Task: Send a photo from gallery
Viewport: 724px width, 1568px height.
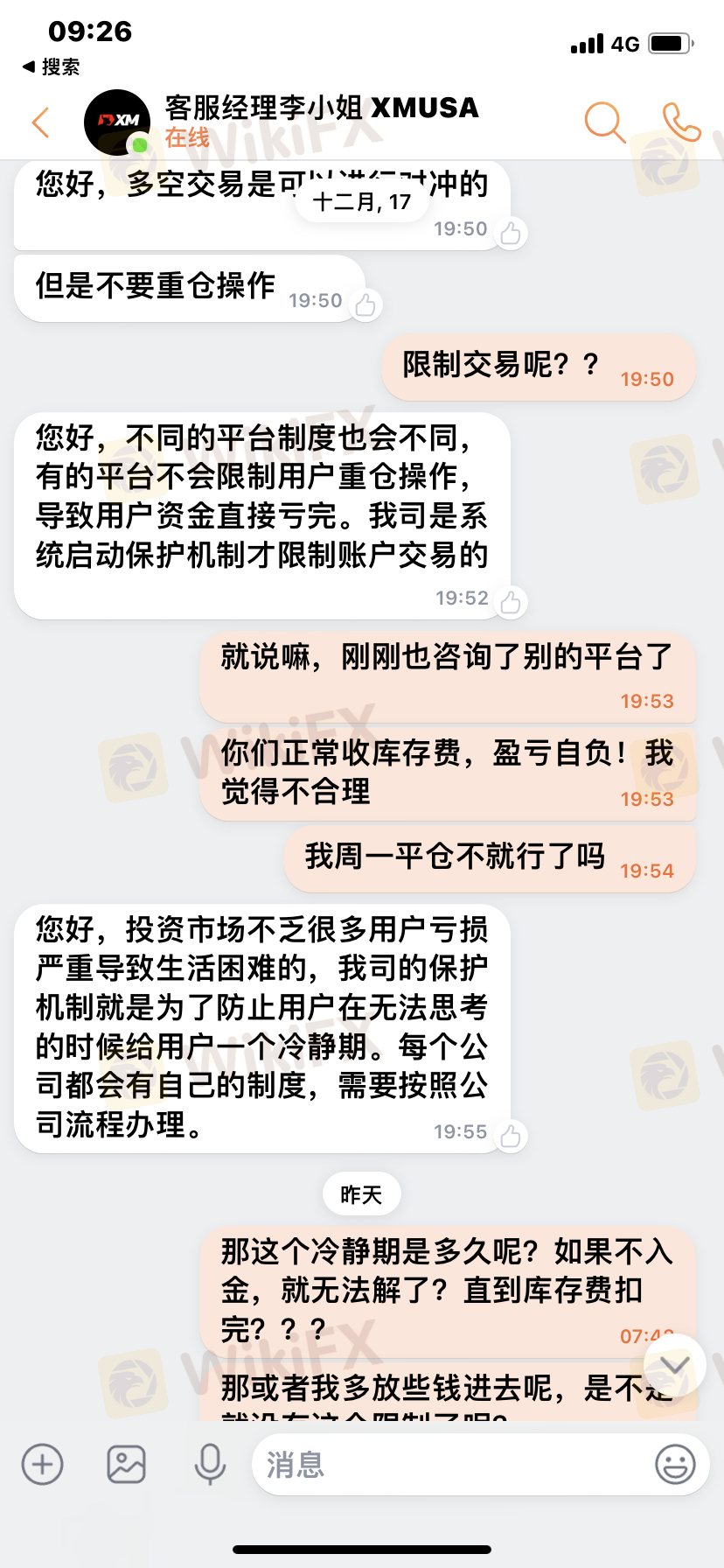Action: coord(126,1464)
